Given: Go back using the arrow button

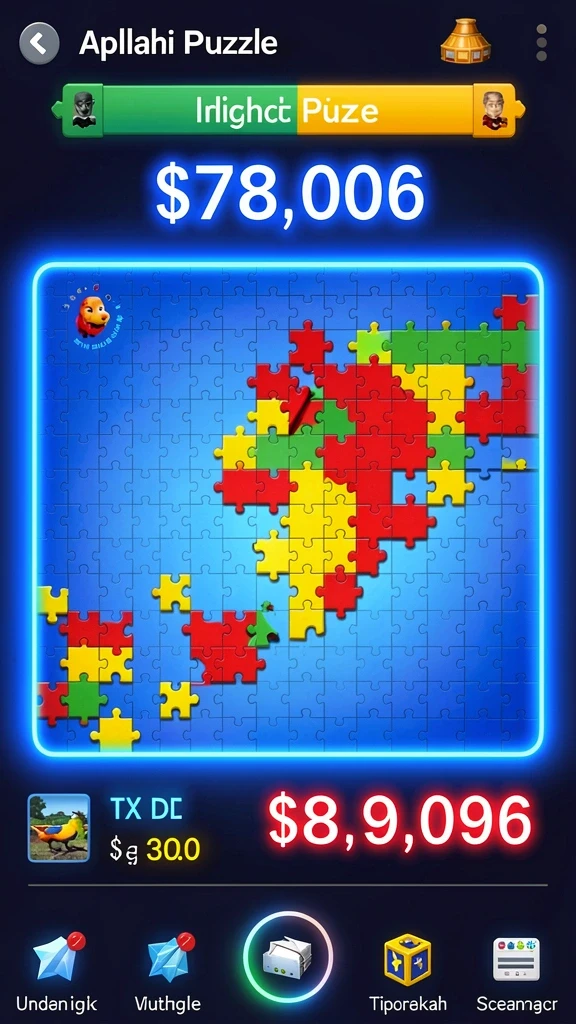Looking at the screenshot, I should coord(39,44).
